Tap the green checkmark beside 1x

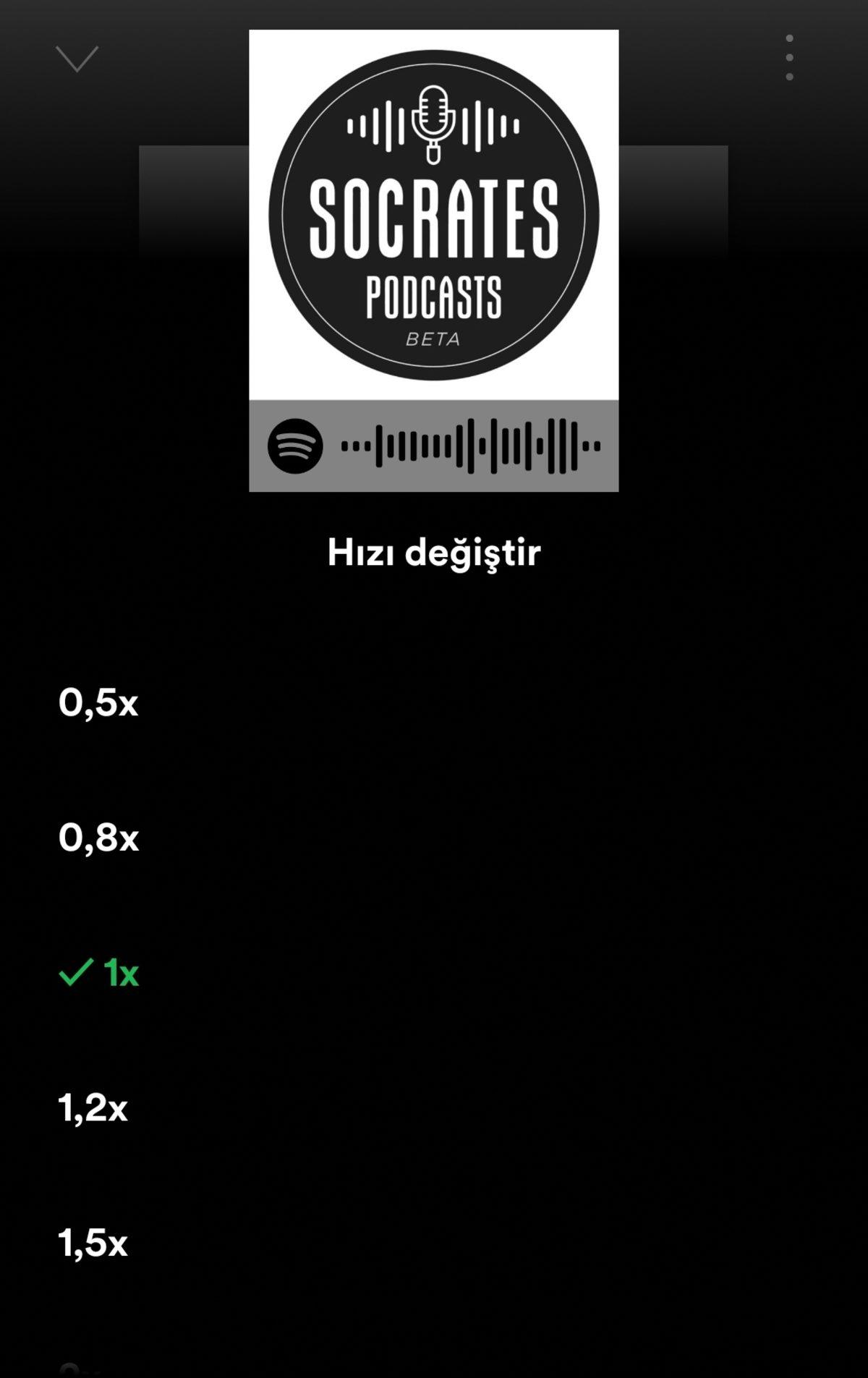[75, 971]
